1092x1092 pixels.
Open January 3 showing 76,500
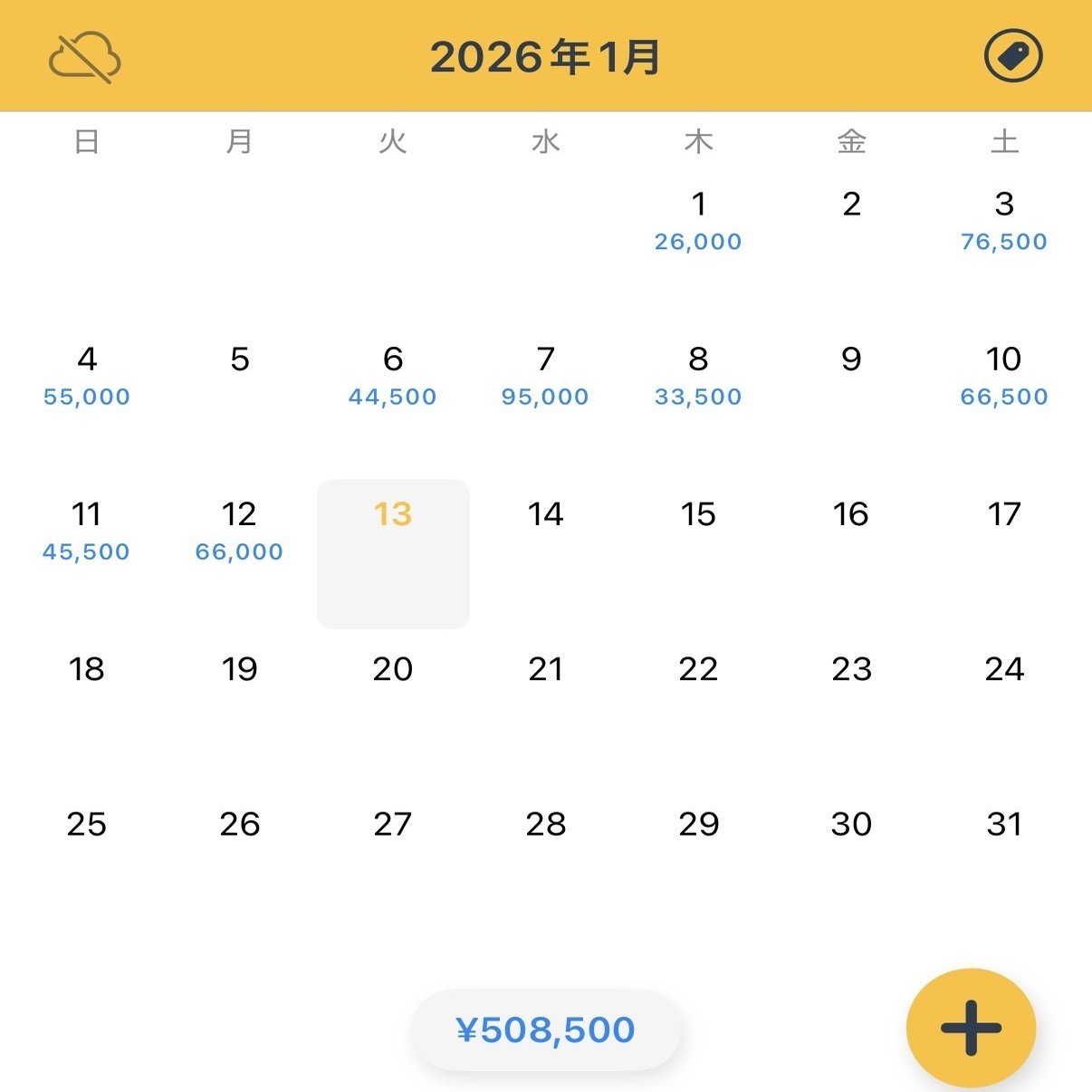(x=1004, y=220)
